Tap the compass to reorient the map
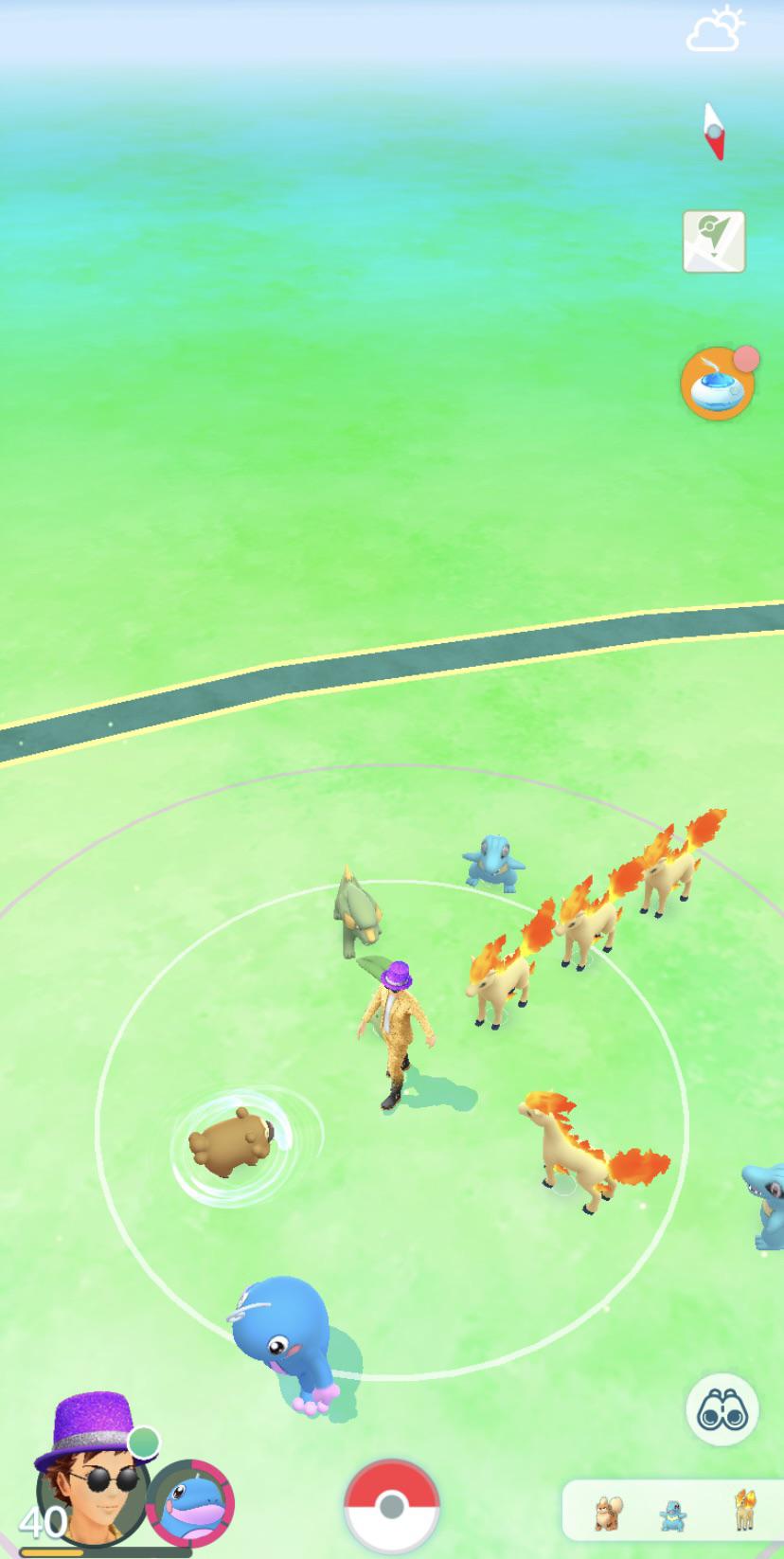The image size is (784, 1559). tap(714, 131)
